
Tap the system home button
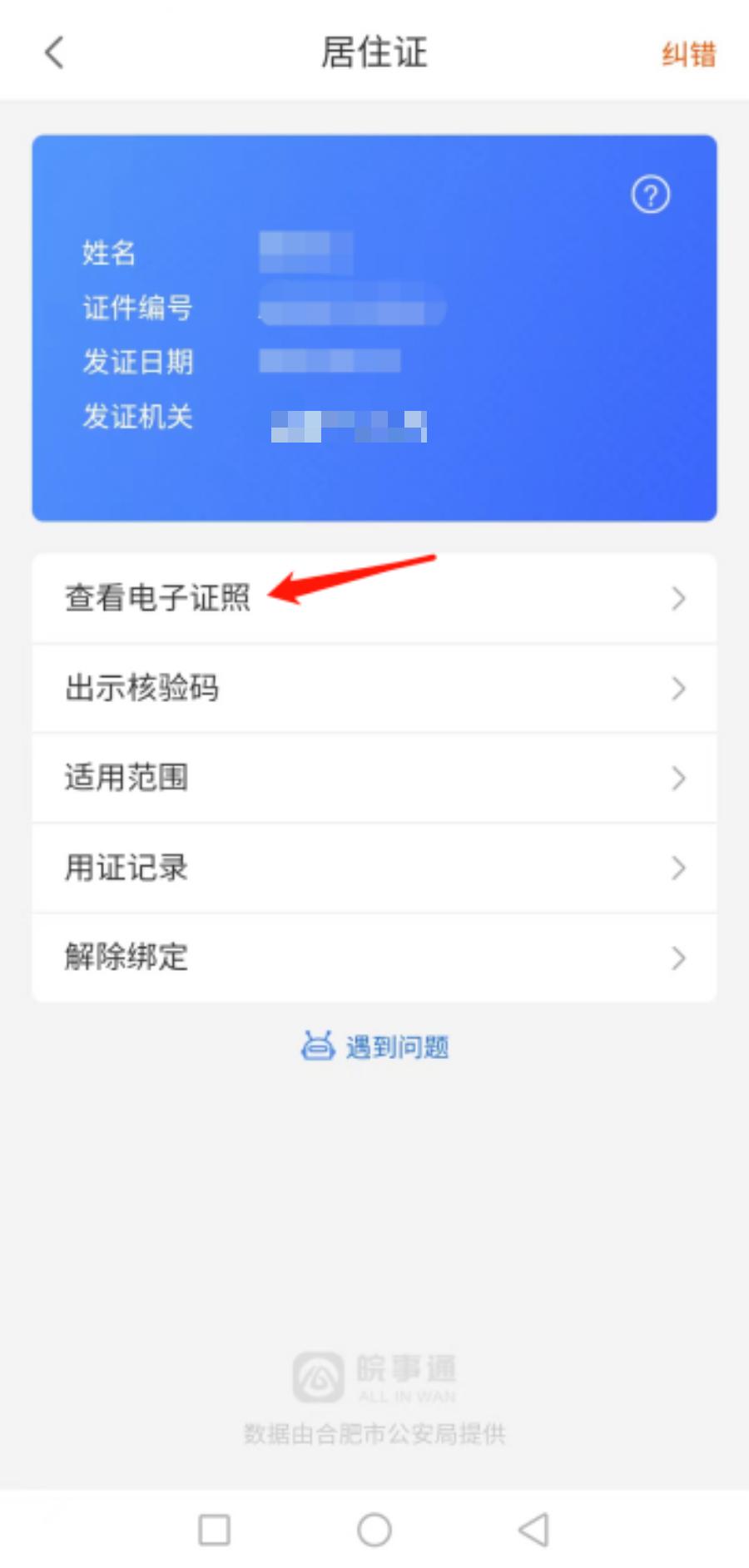click(x=374, y=1529)
